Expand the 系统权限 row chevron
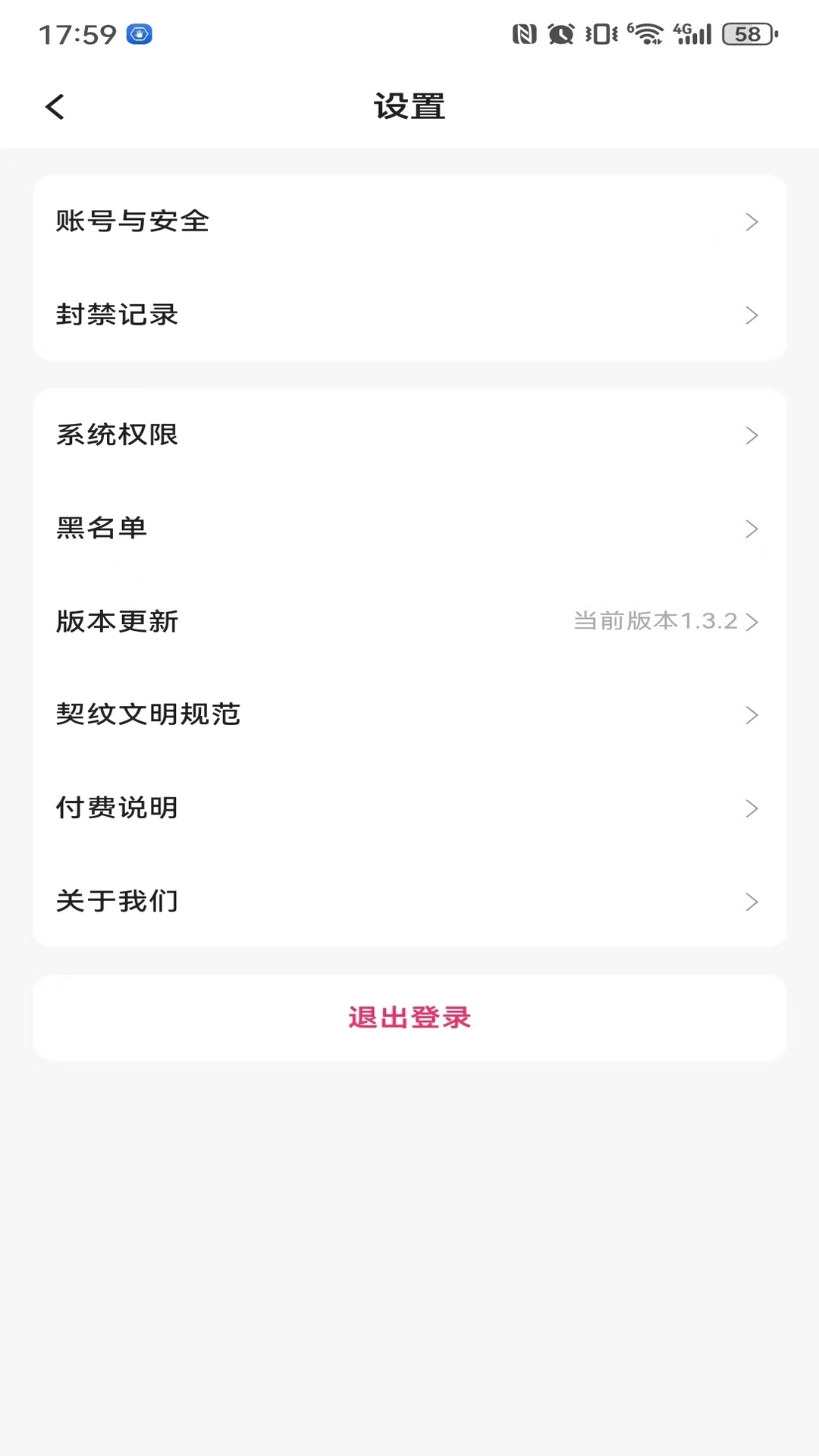The height and width of the screenshot is (1456, 819). click(x=752, y=435)
